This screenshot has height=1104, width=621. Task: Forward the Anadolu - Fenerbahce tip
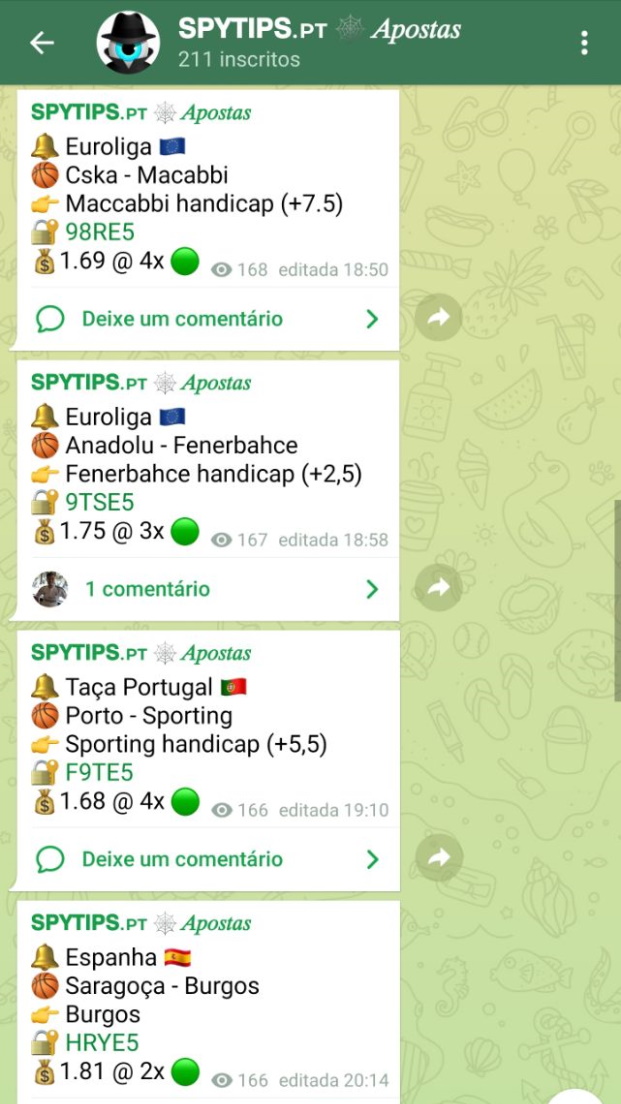[438, 588]
